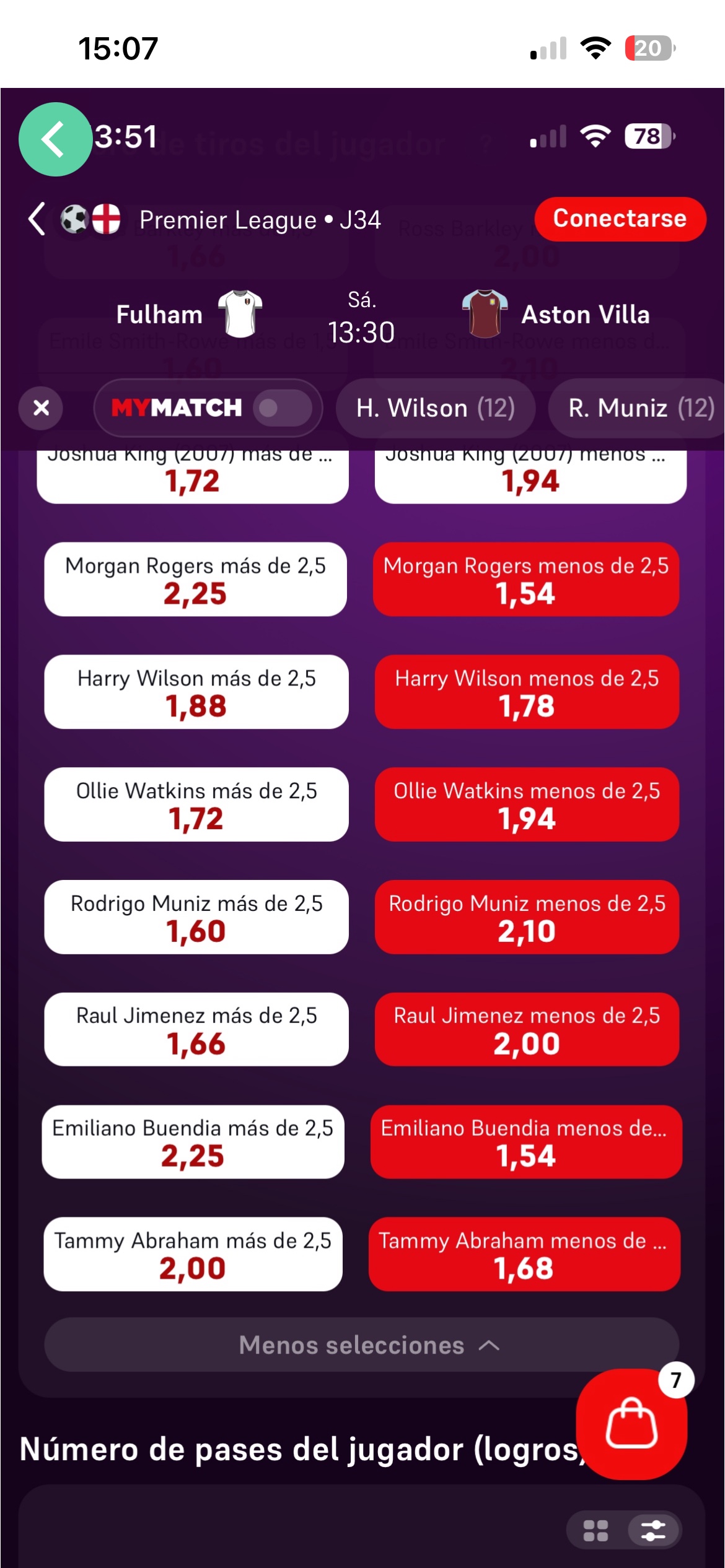Toggle the MYMATCH switch
This screenshot has width=725, height=1568.
283,407
